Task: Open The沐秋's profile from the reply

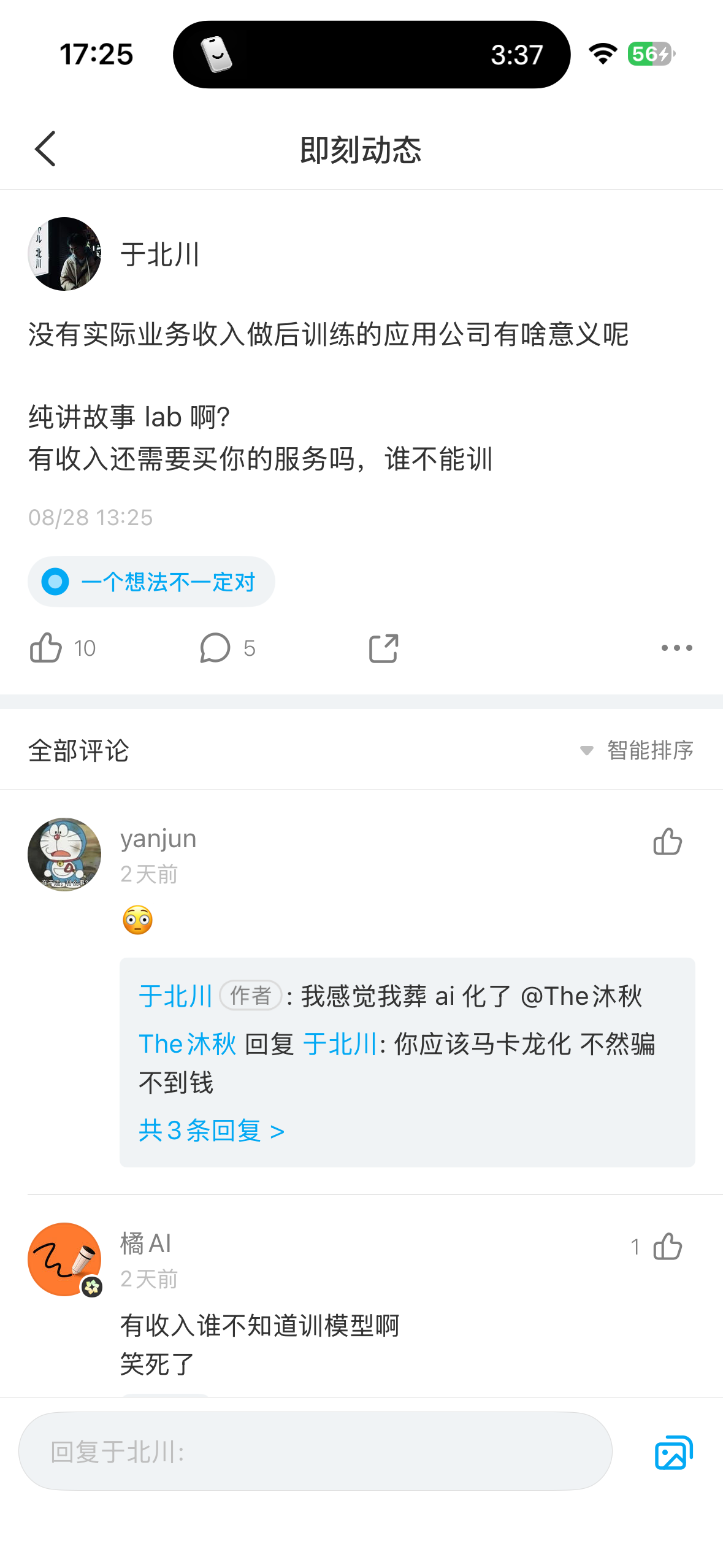Action: coord(187,1043)
